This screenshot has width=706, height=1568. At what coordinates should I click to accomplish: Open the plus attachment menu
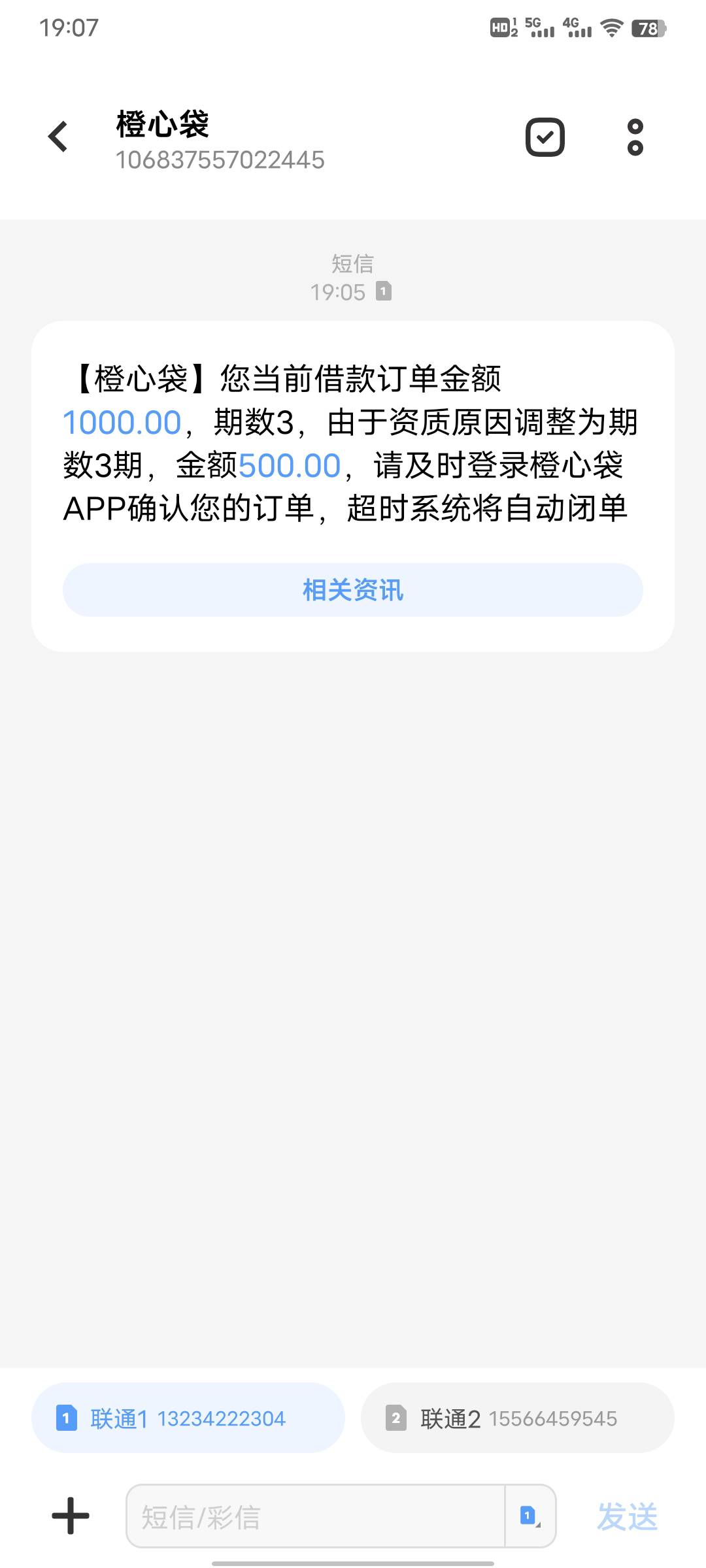71,1516
